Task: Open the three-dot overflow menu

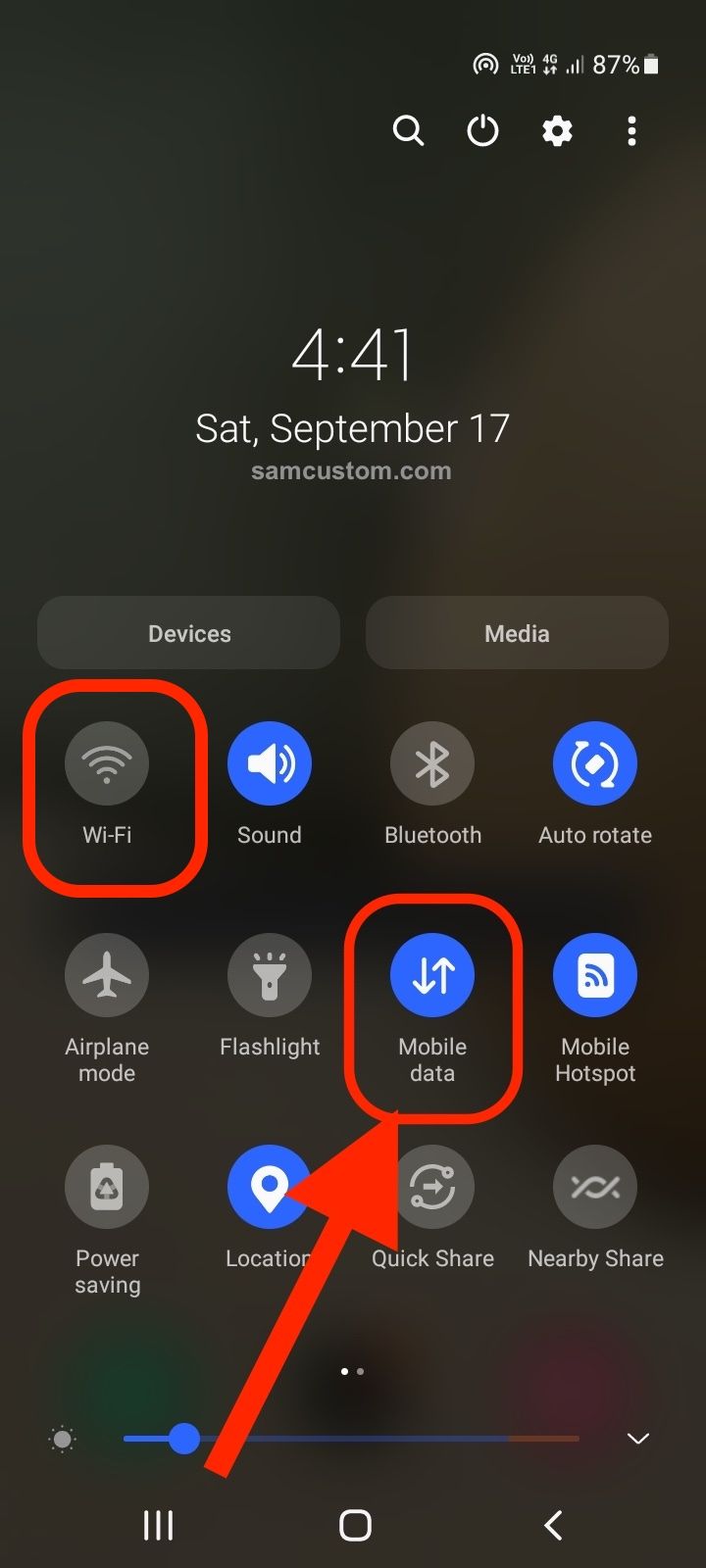Action: coord(631,130)
